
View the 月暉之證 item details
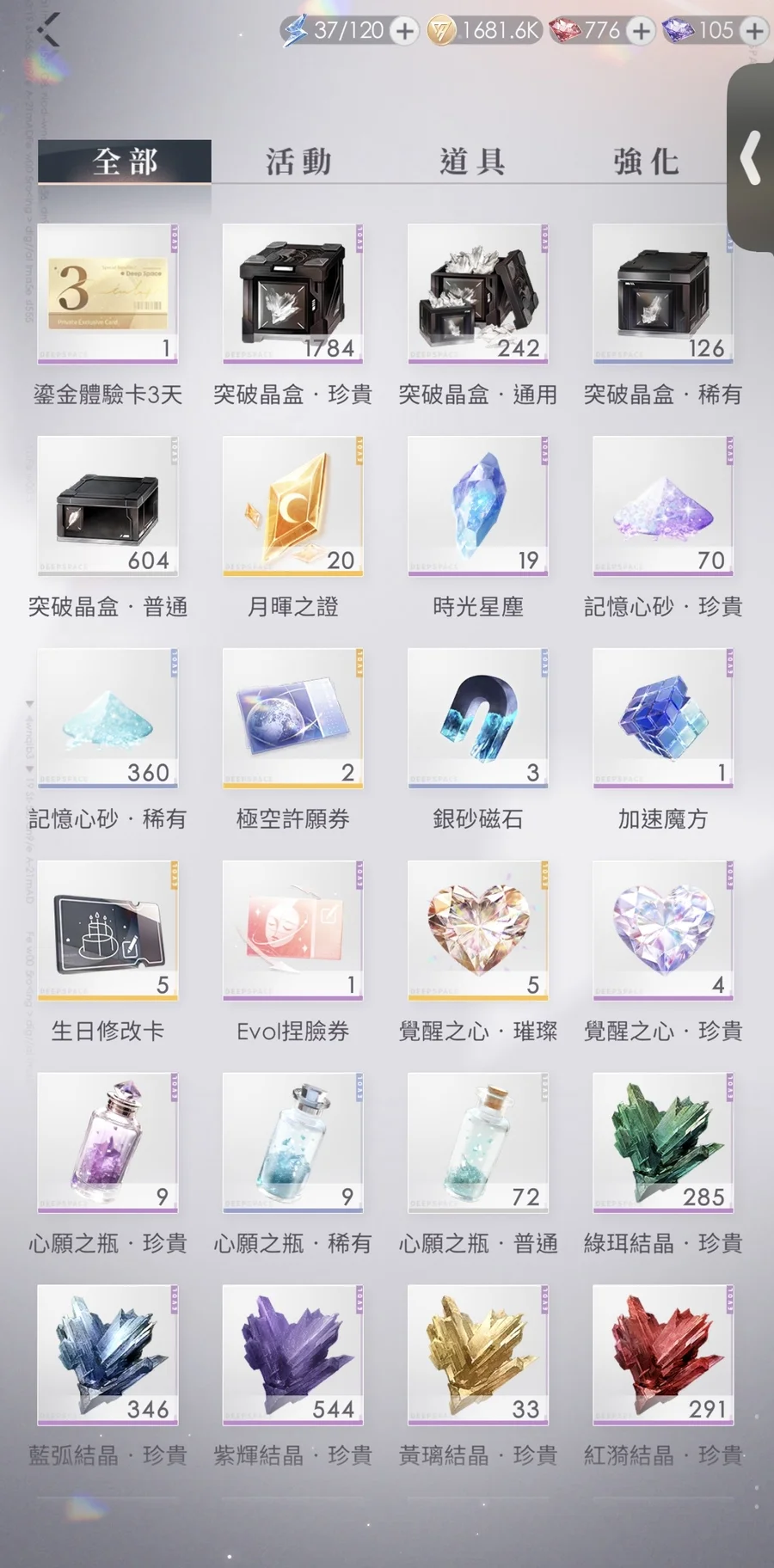292,506
